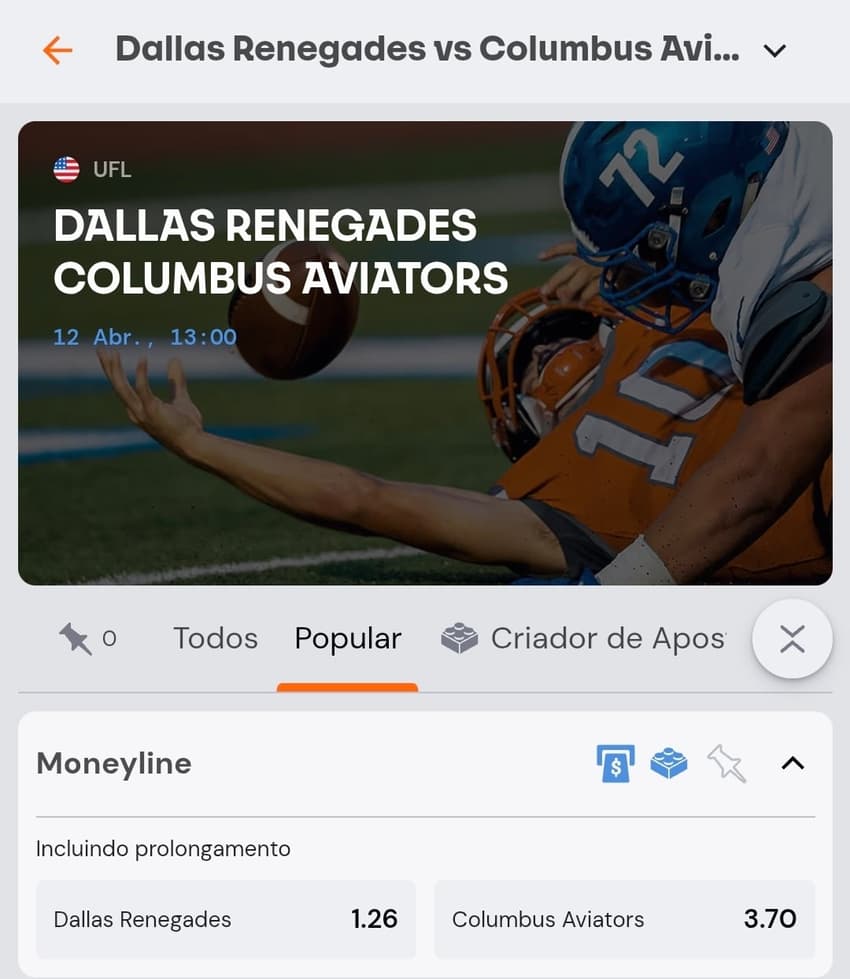Tap the orange back arrow
Viewport: 850px width, 979px height.
tap(57, 51)
